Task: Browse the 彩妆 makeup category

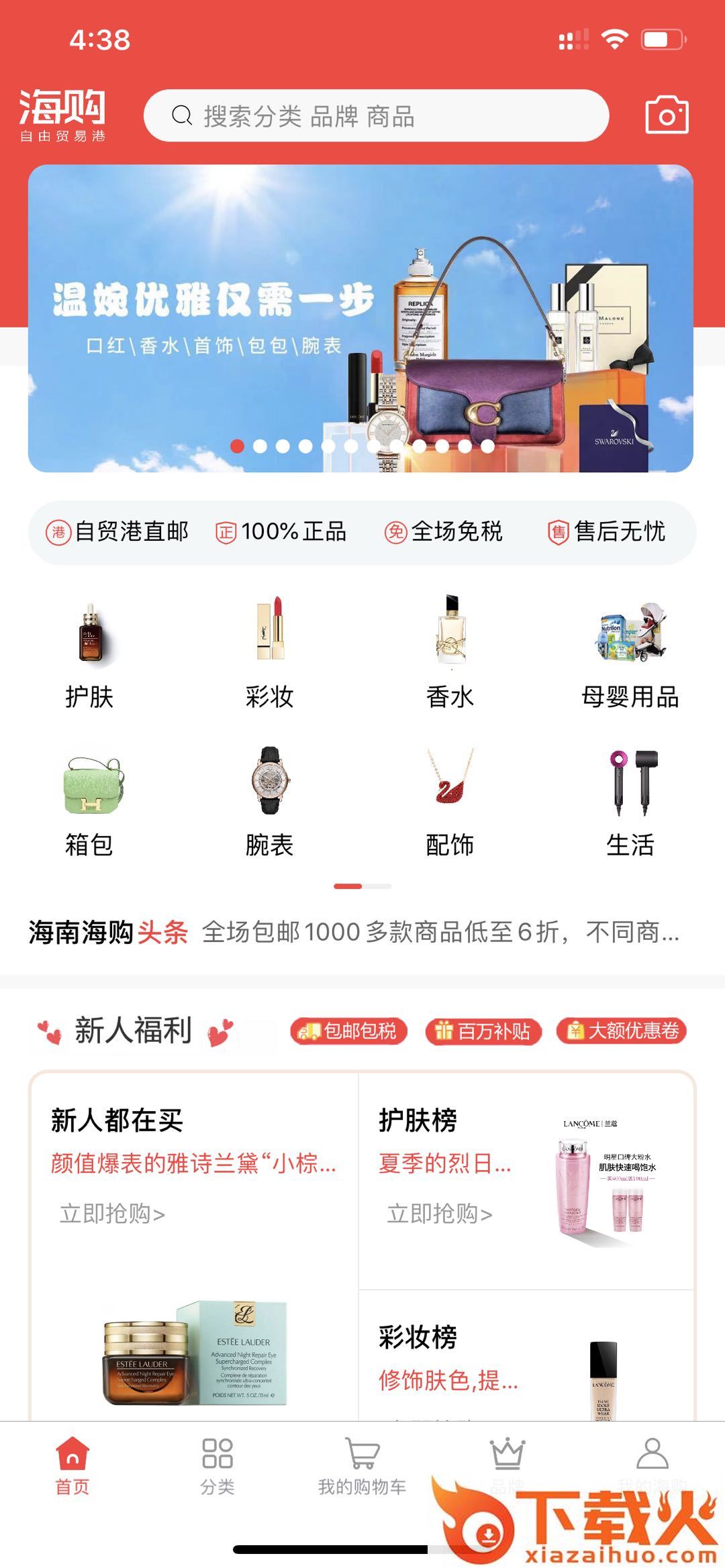Action: coord(270,652)
